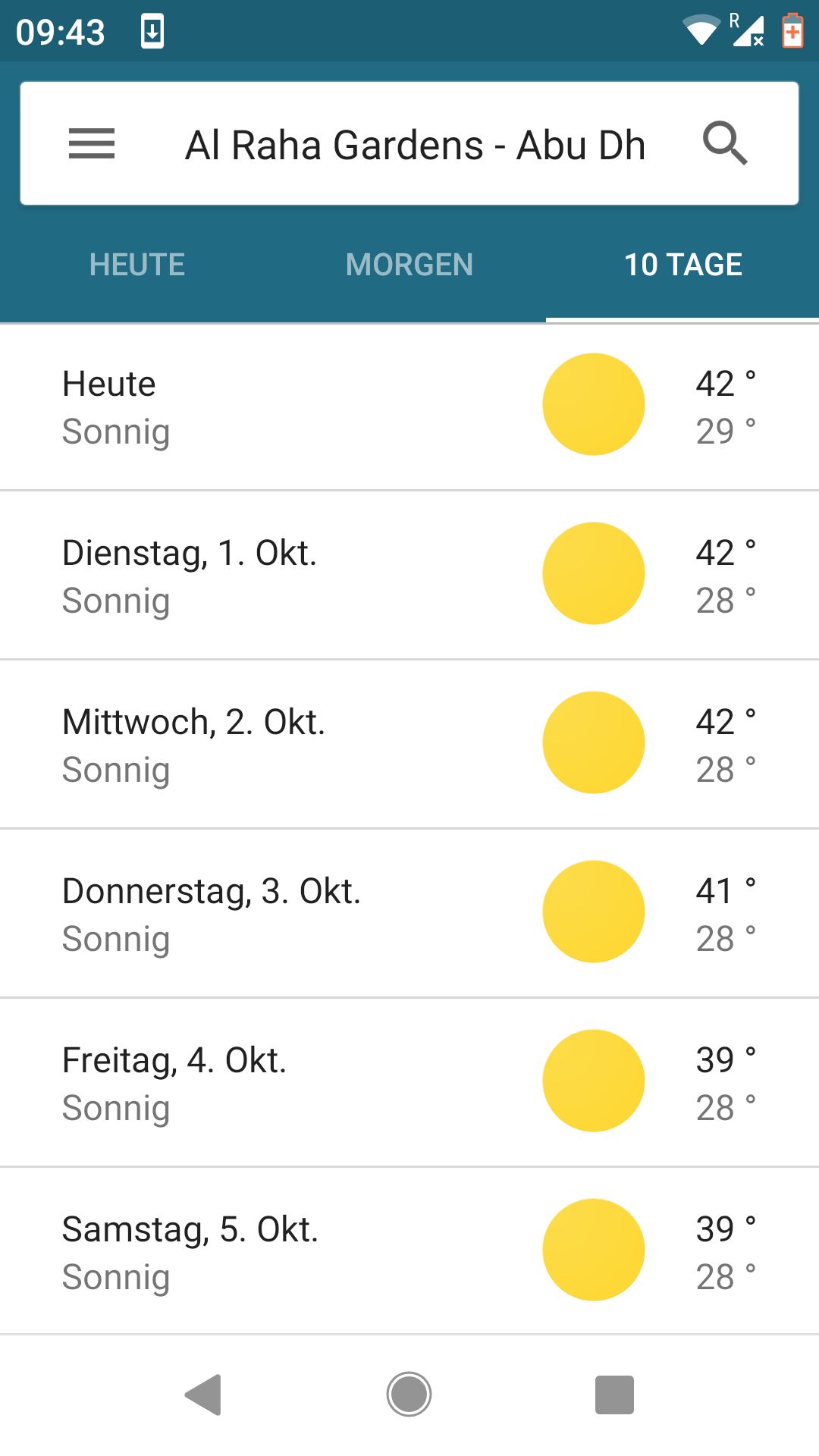Switch to the HEUTE tab
819x1456 pixels.
pyautogui.click(x=137, y=265)
